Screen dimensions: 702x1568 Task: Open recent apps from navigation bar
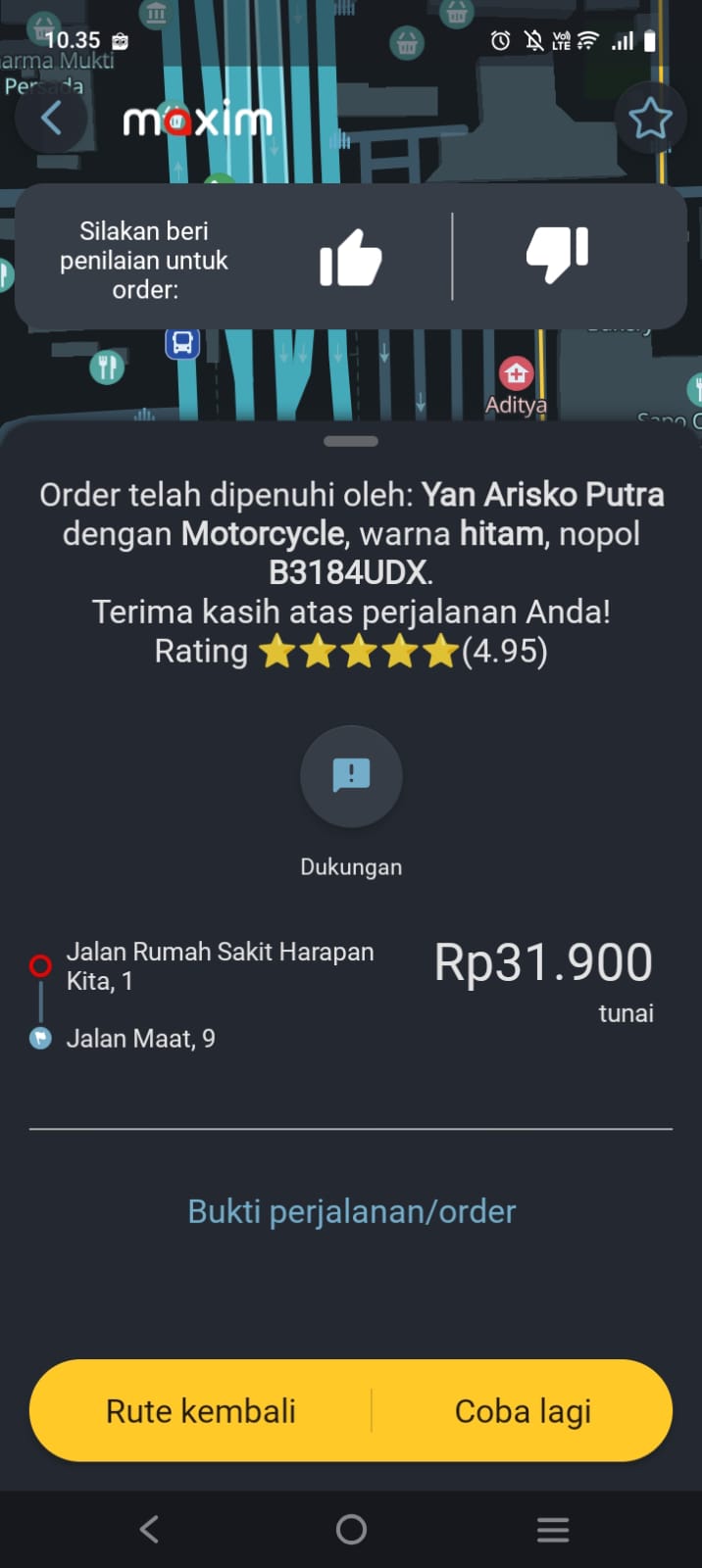click(553, 1529)
